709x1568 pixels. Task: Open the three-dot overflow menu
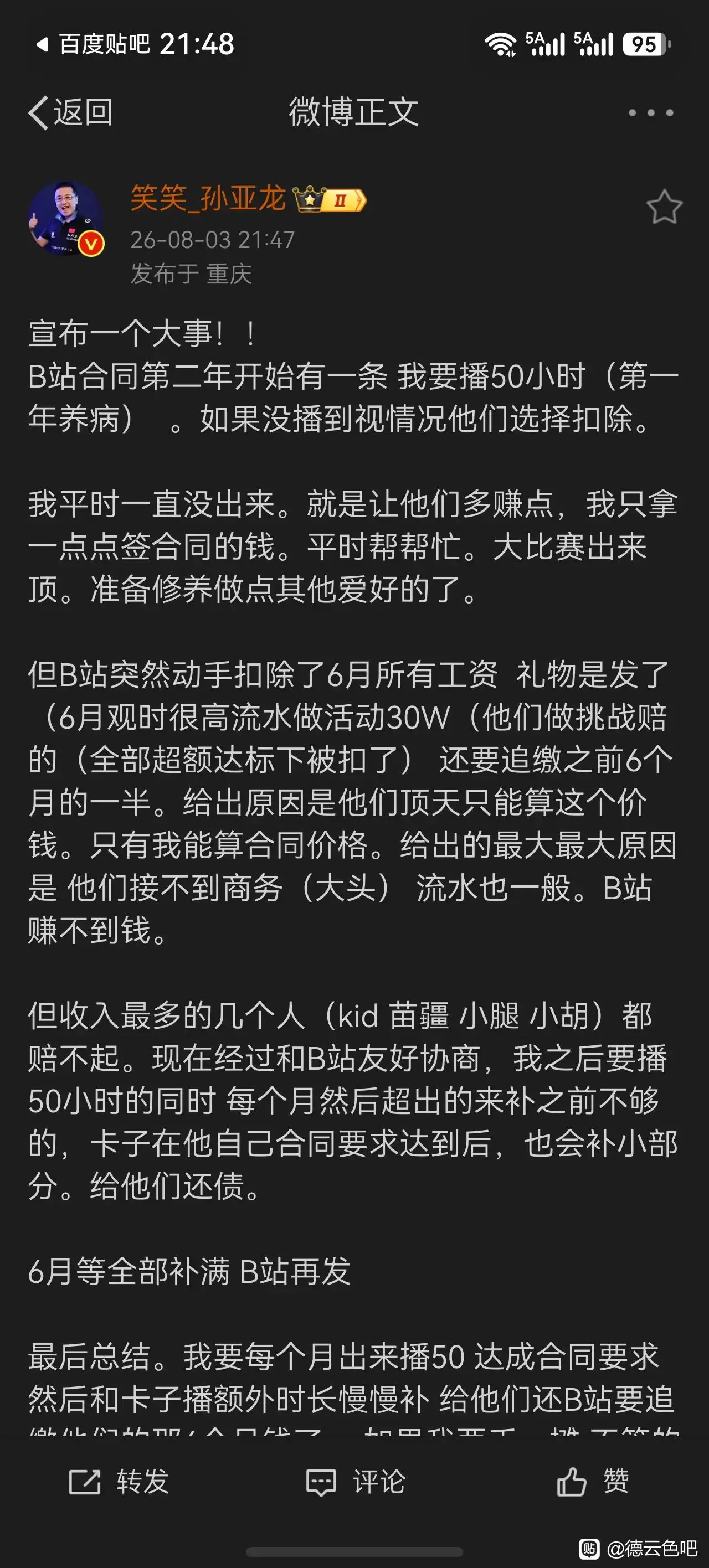pyautogui.click(x=650, y=112)
